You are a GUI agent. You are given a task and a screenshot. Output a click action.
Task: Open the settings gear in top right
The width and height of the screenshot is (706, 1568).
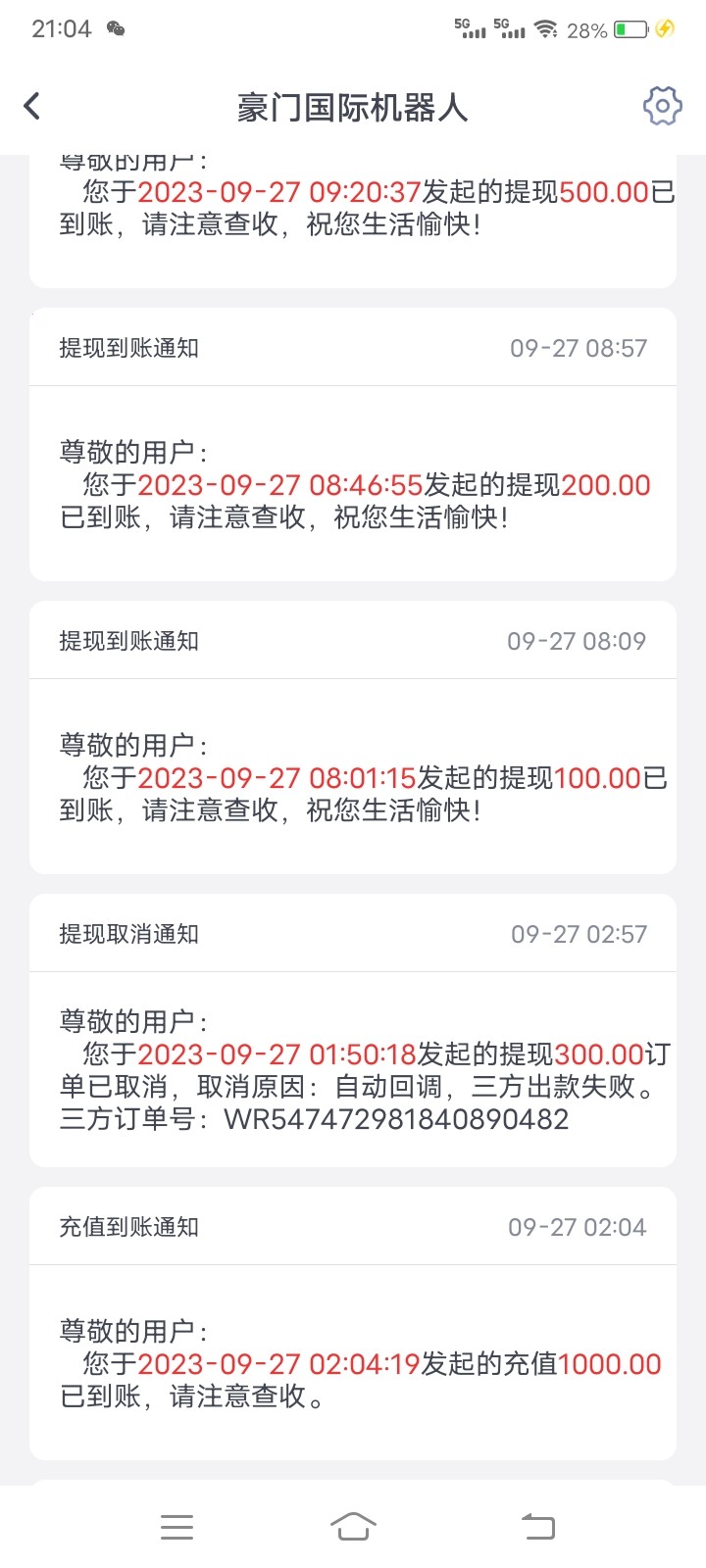point(662,106)
